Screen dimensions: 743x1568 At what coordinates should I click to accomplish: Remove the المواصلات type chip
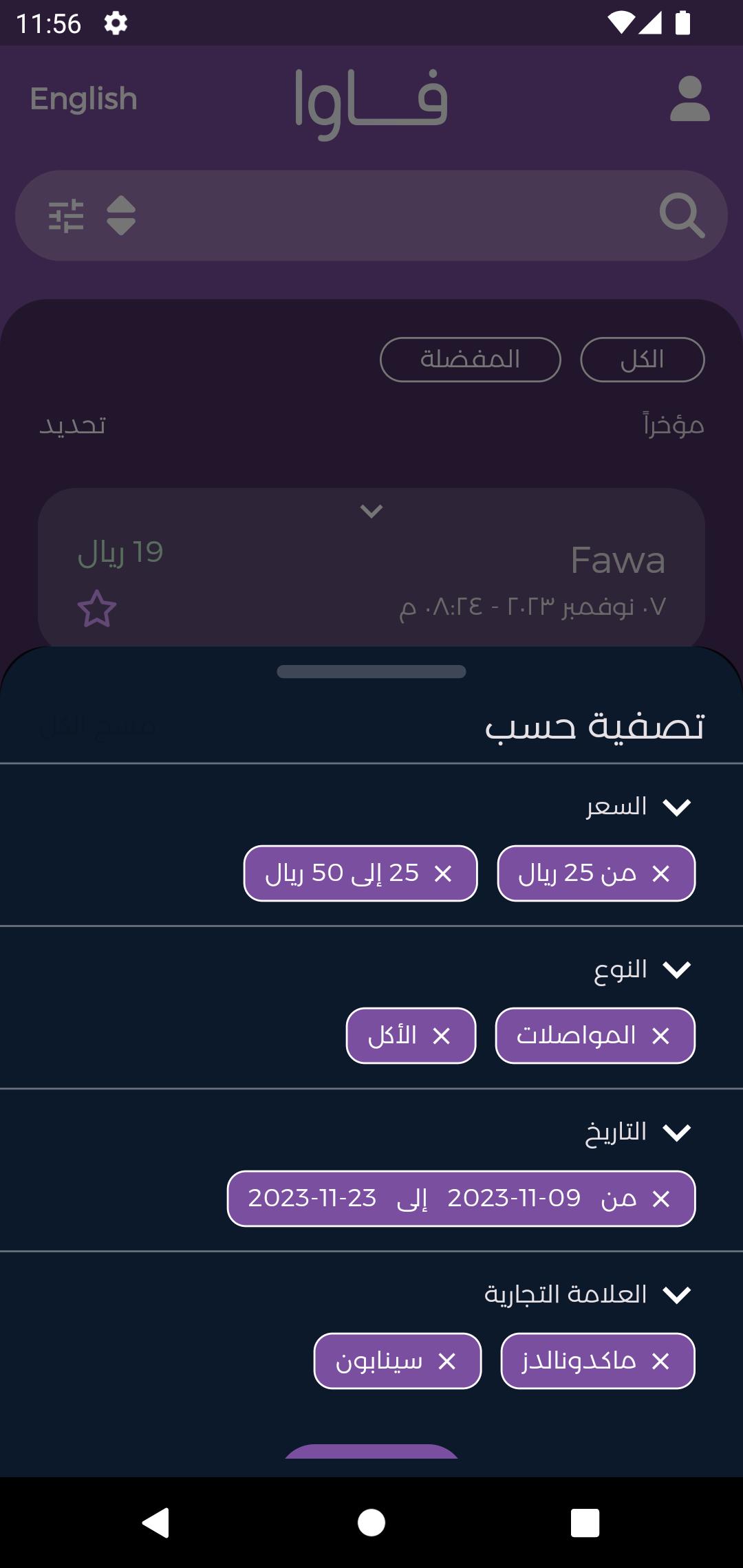pos(660,1036)
